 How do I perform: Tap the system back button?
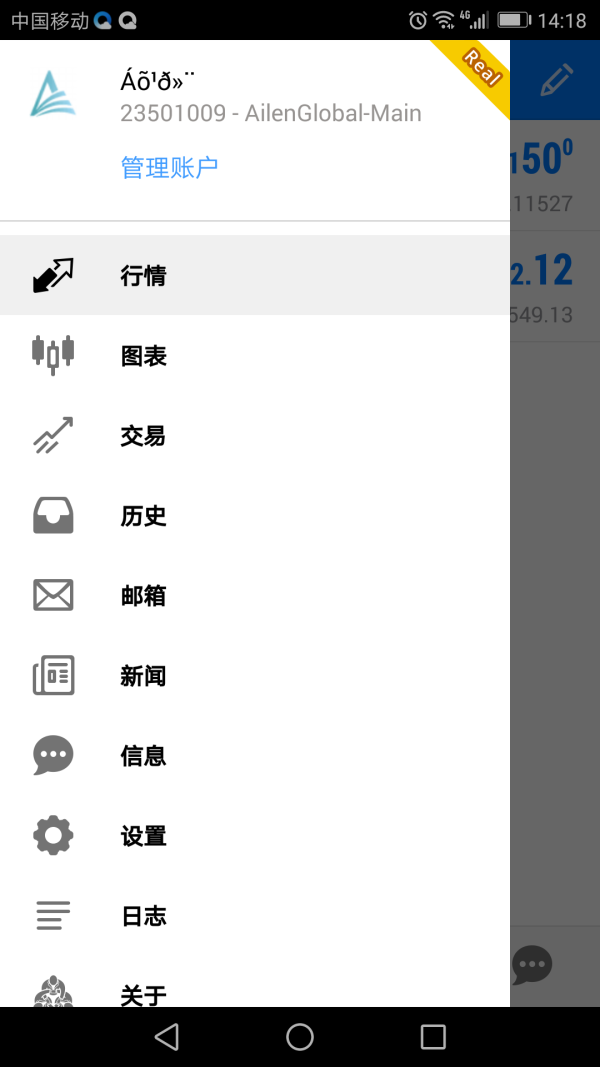[167, 1037]
